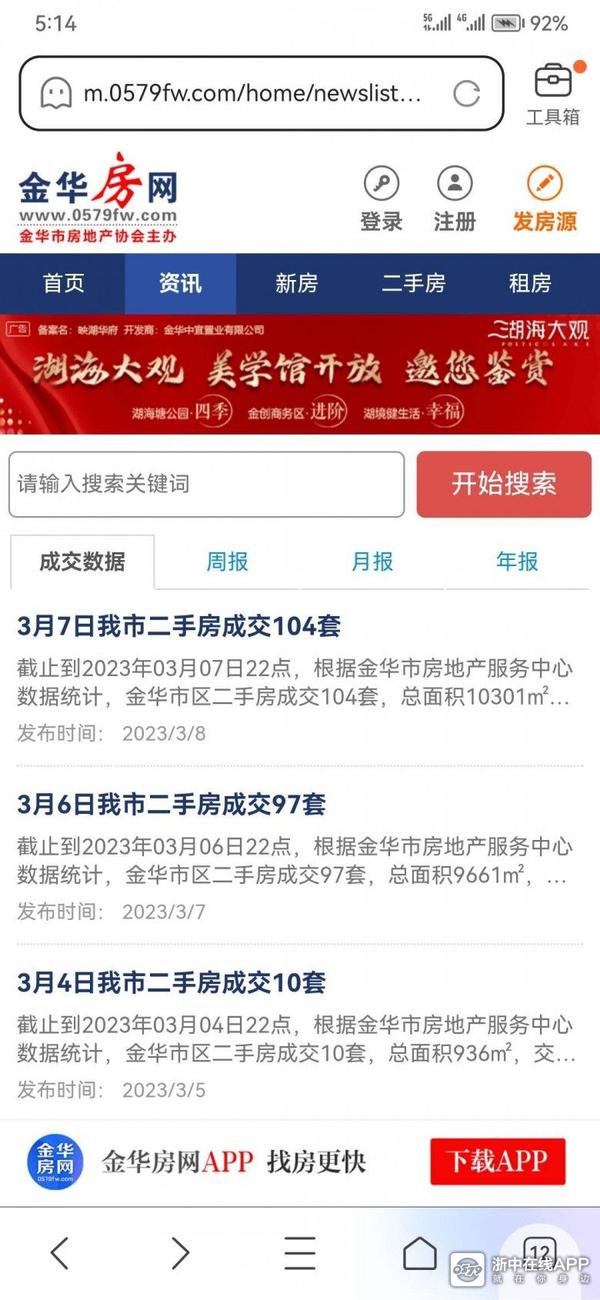
Task: Open article 3月7日我市二手房成交104套
Action: point(179,627)
